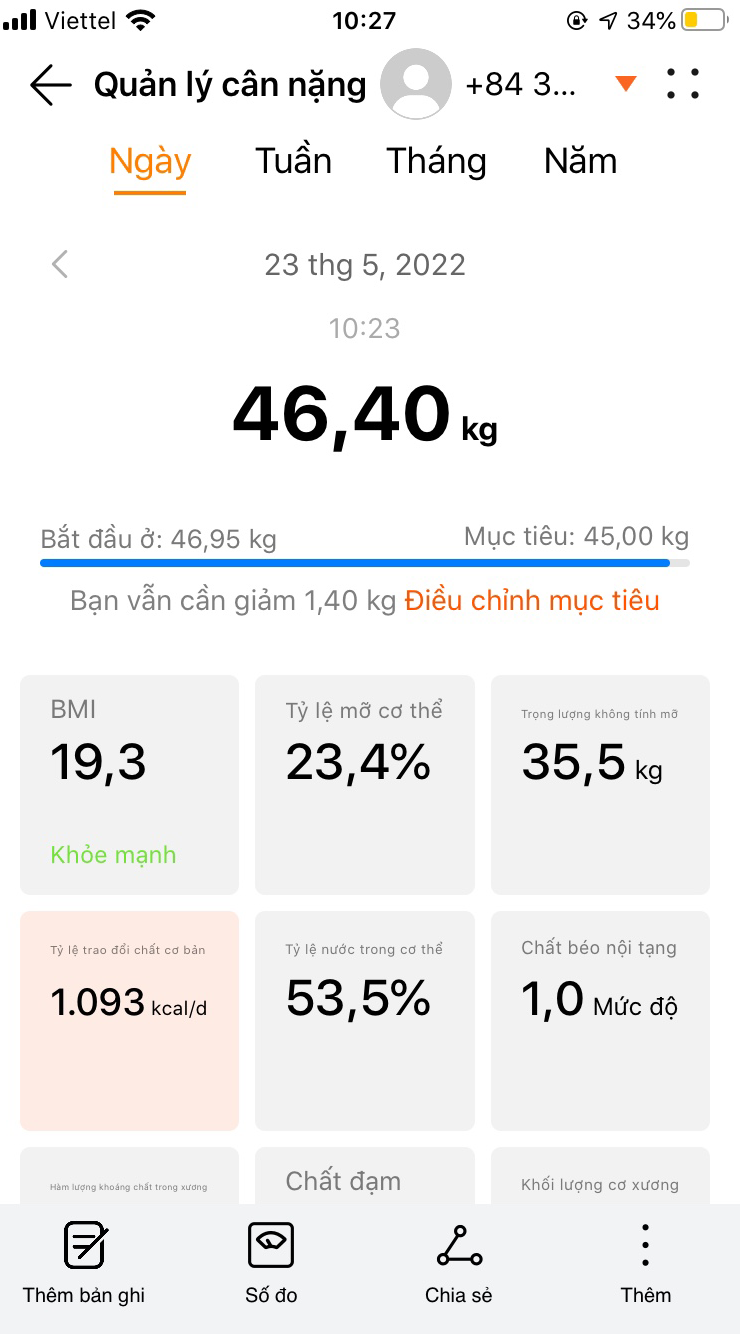
Task: Select the Ngày tab
Action: tap(150, 162)
